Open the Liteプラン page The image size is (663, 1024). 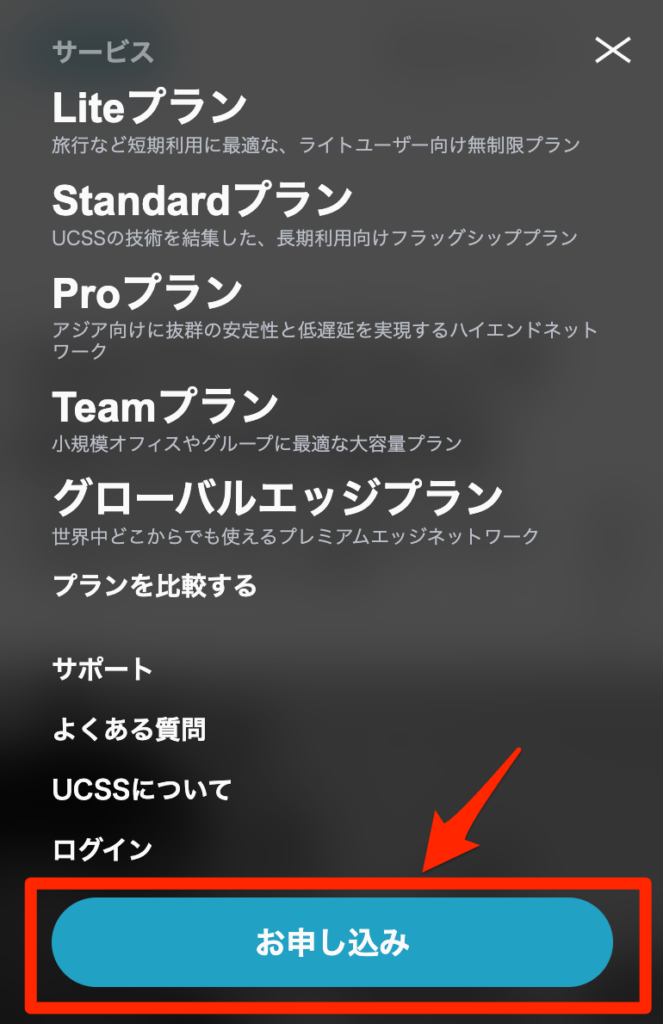point(149,107)
